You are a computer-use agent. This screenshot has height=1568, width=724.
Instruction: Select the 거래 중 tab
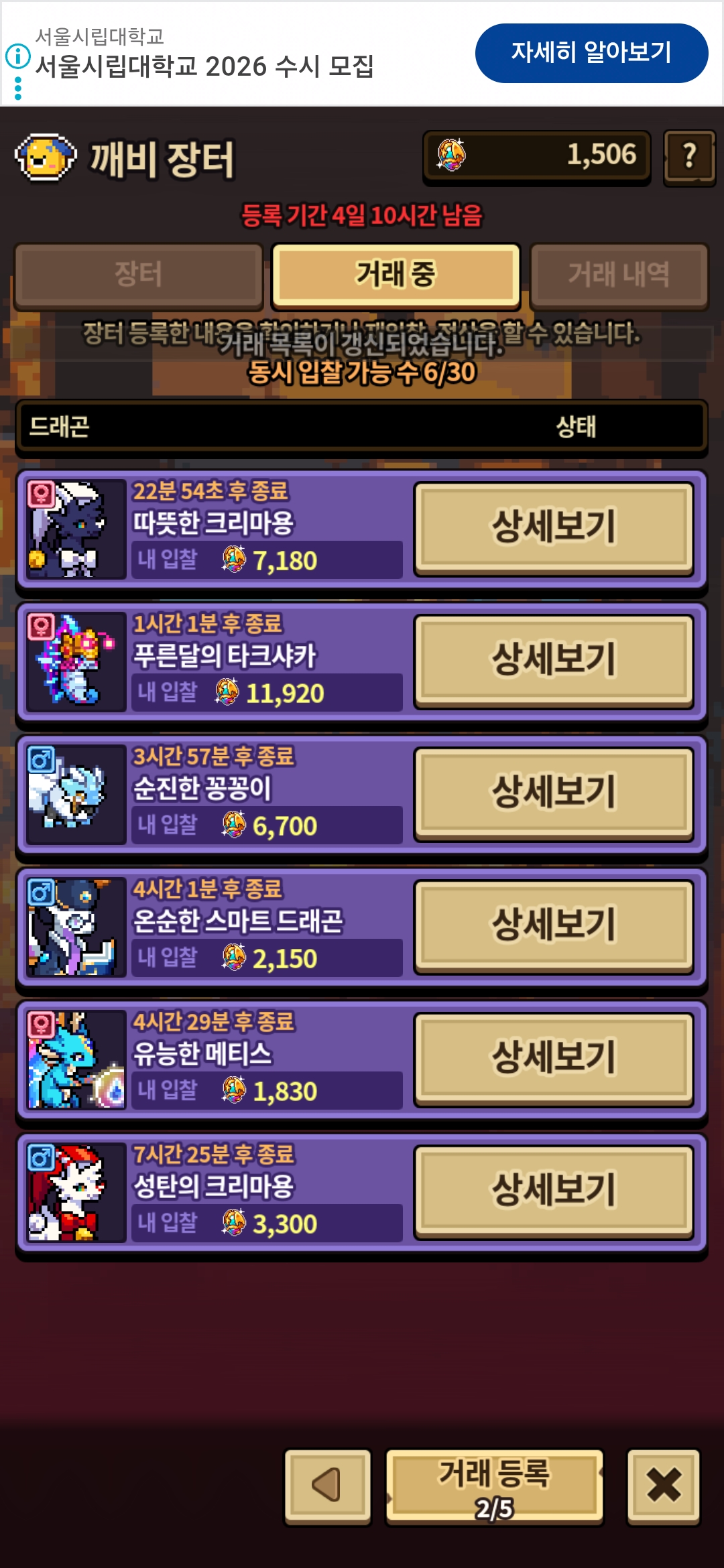tap(396, 275)
